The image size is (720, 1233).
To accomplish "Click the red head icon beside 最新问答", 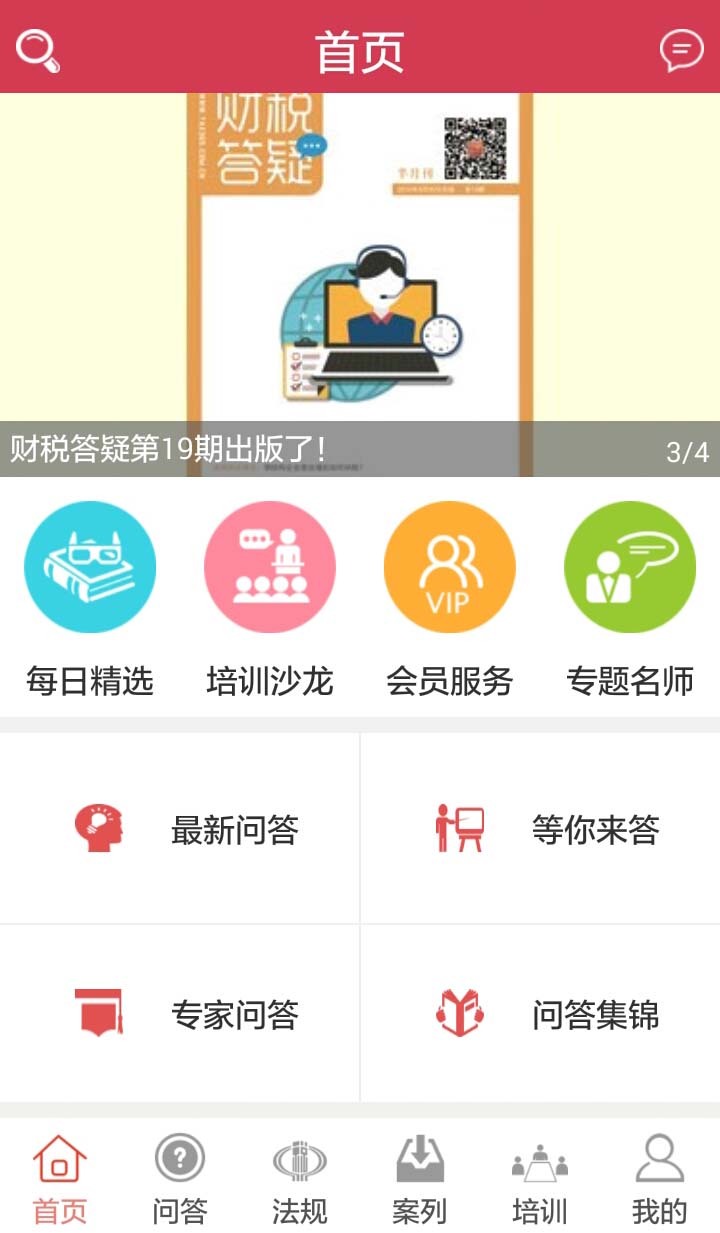I will [x=100, y=829].
